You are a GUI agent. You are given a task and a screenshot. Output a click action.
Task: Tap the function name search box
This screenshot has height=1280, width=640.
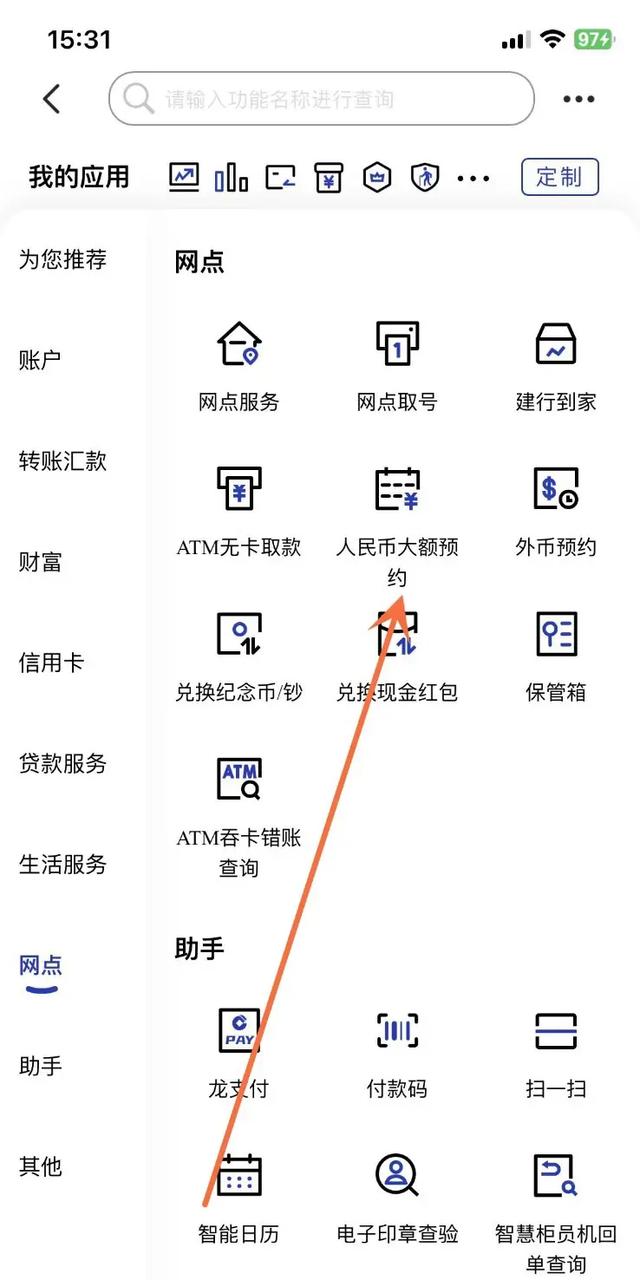[x=320, y=98]
